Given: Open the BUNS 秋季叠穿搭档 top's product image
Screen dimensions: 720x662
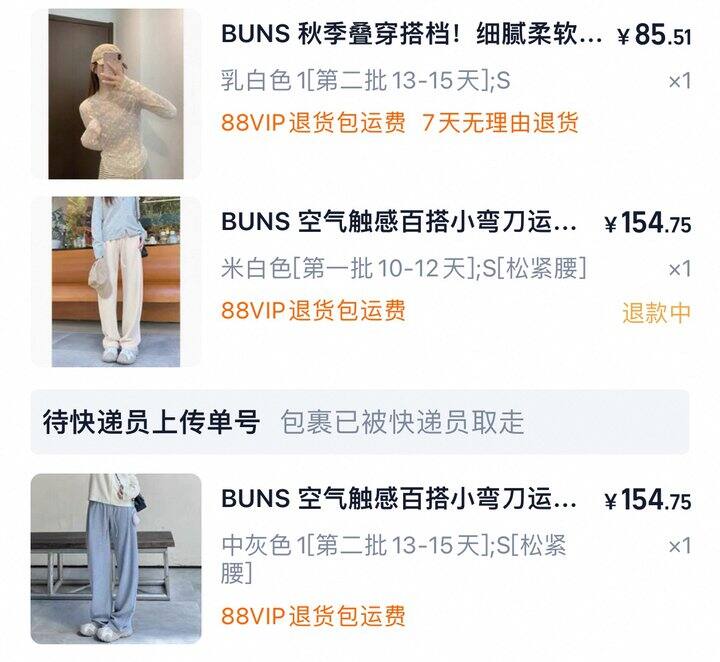Looking at the screenshot, I should [116, 95].
